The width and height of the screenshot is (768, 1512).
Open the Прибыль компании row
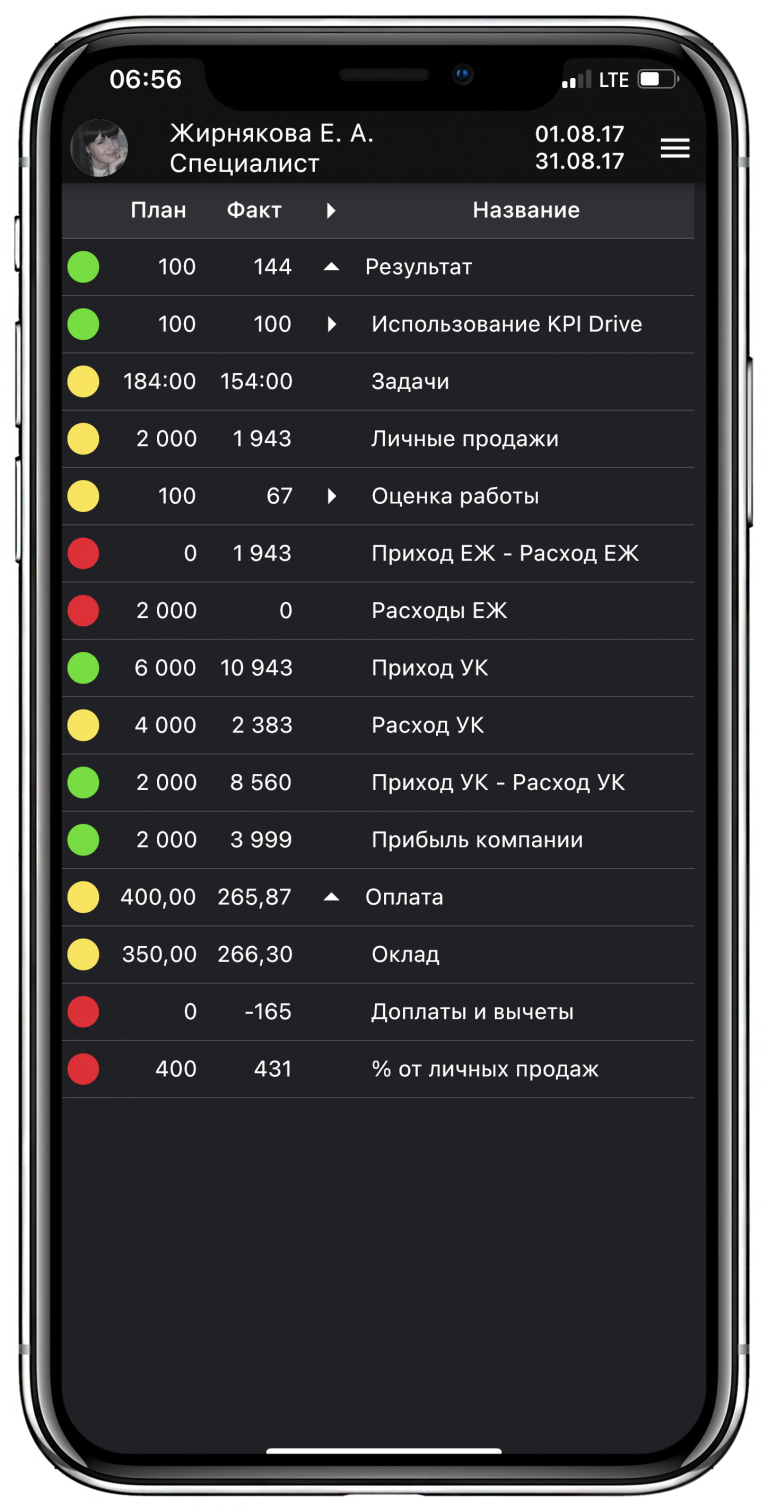(x=378, y=840)
